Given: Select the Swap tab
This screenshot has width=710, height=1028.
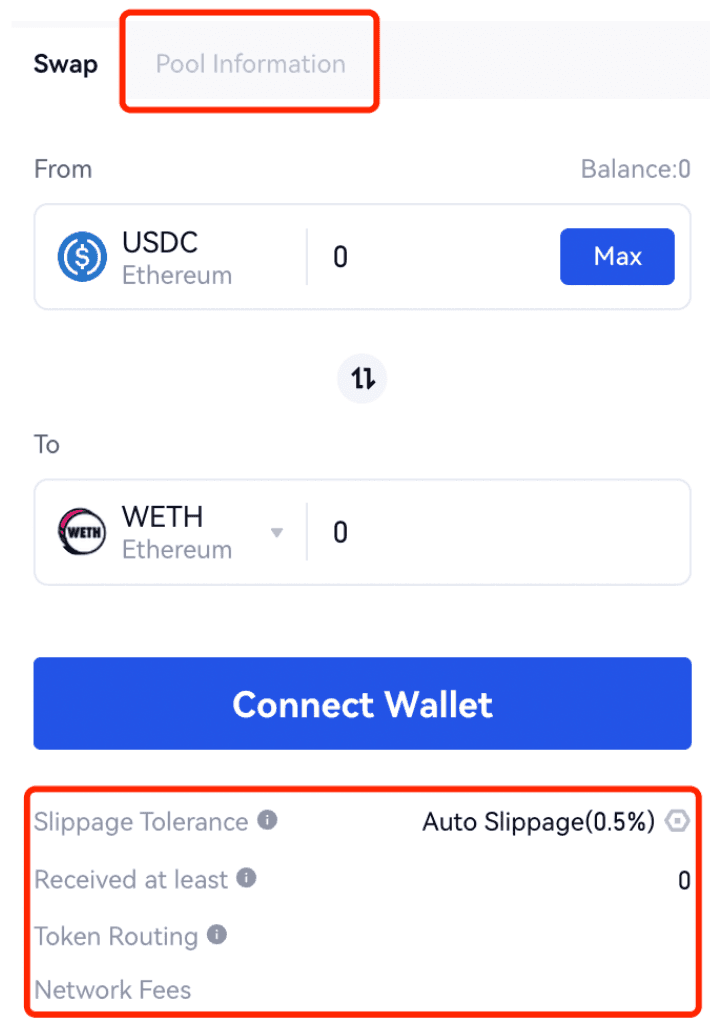Looking at the screenshot, I should click(x=66, y=65).
